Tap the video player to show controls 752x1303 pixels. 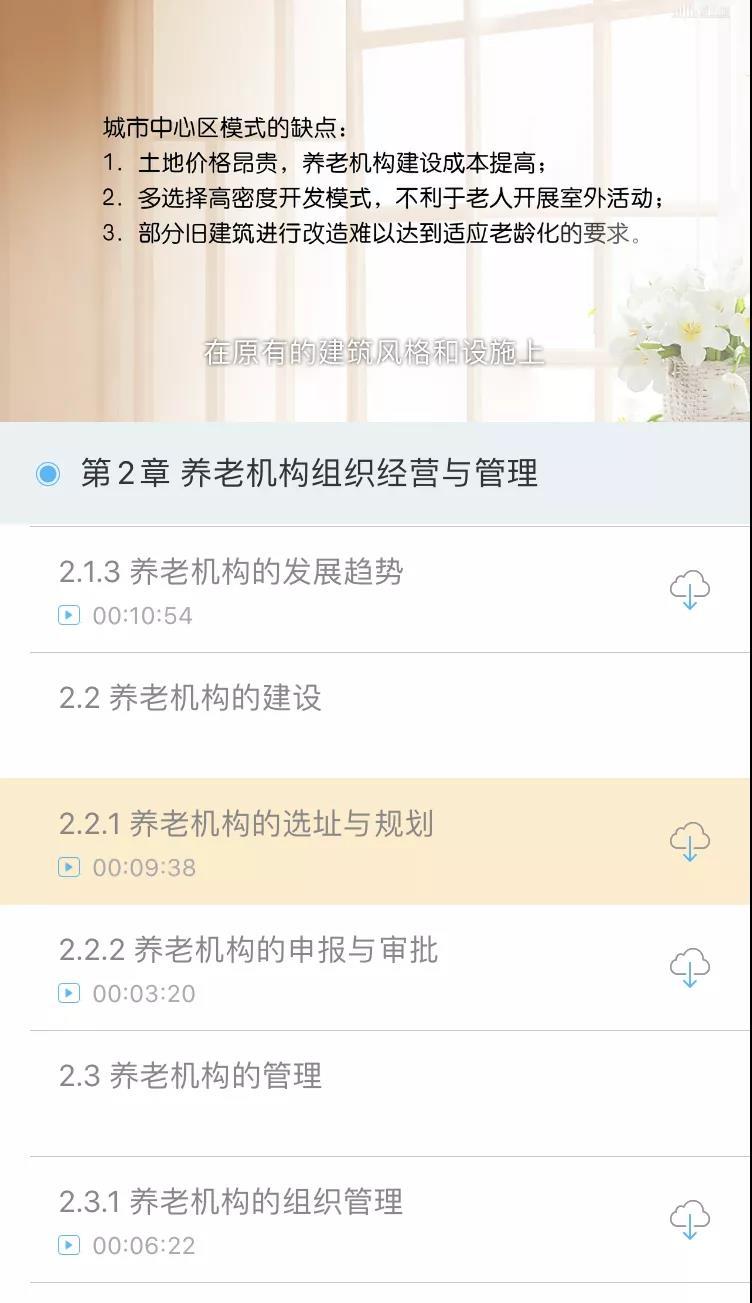click(x=376, y=210)
